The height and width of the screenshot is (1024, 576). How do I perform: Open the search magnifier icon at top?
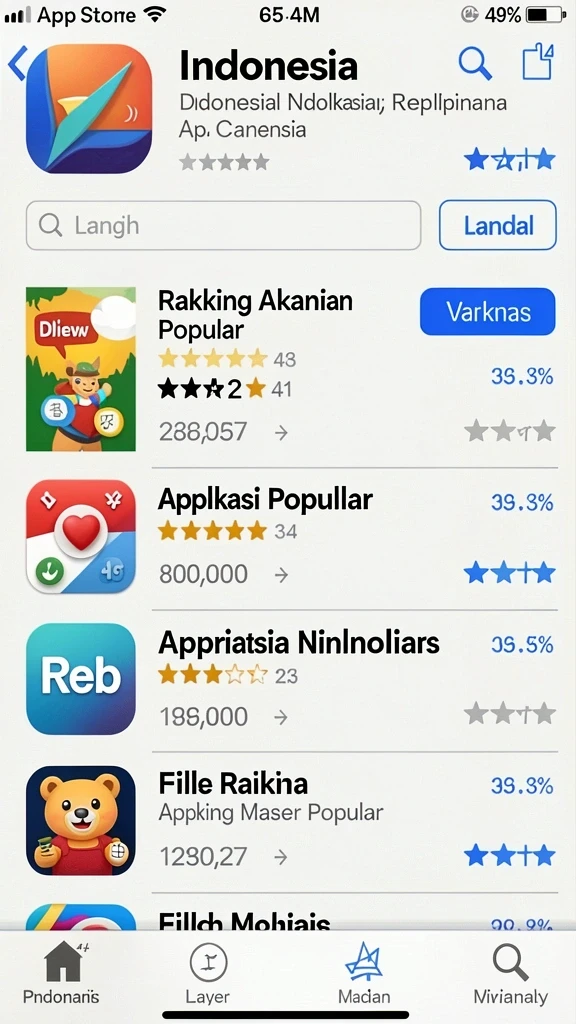point(475,63)
